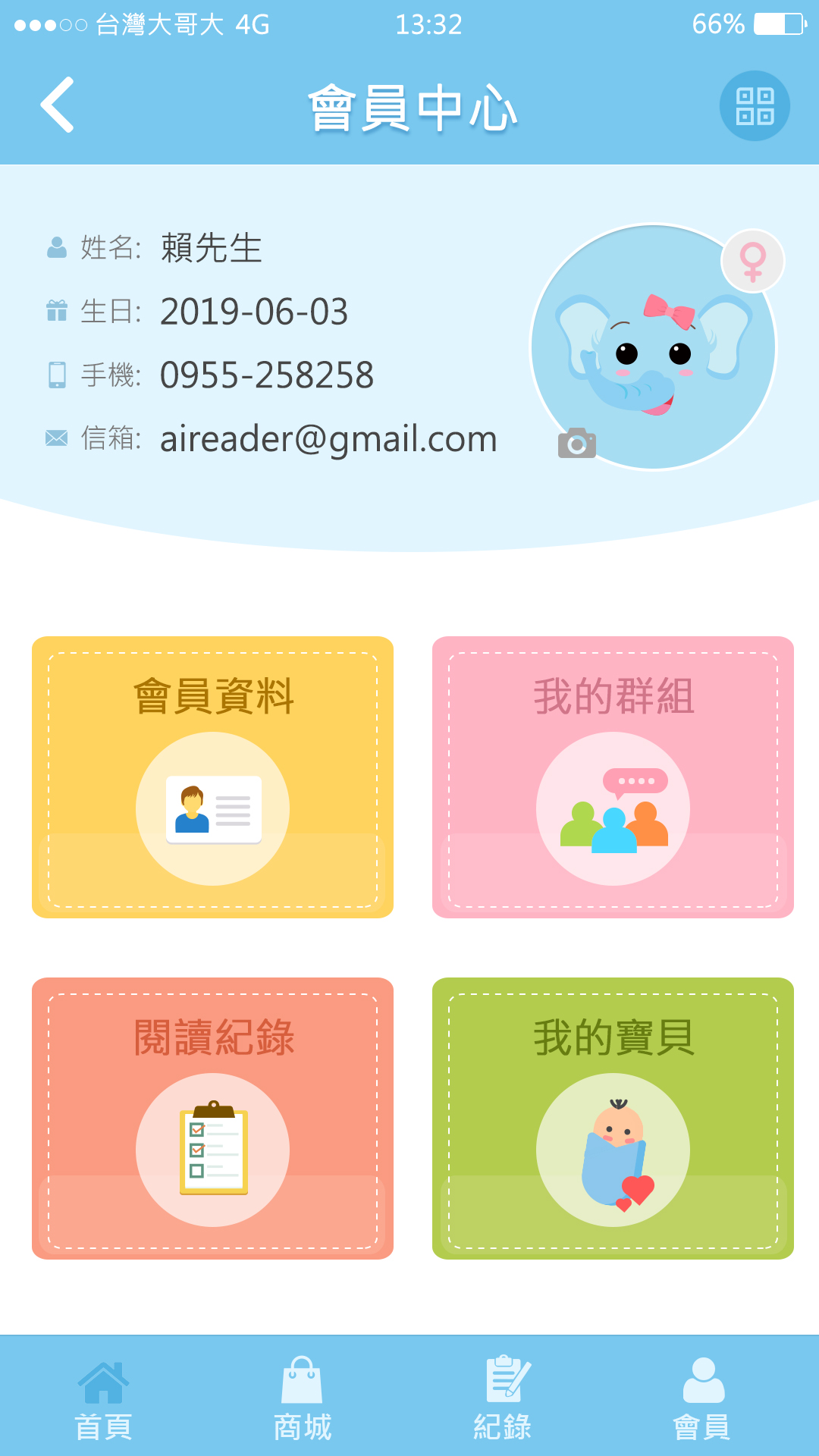Viewport: 819px width, 1456px height.
Task: Go back using the header arrow
Action: coord(58,105)
